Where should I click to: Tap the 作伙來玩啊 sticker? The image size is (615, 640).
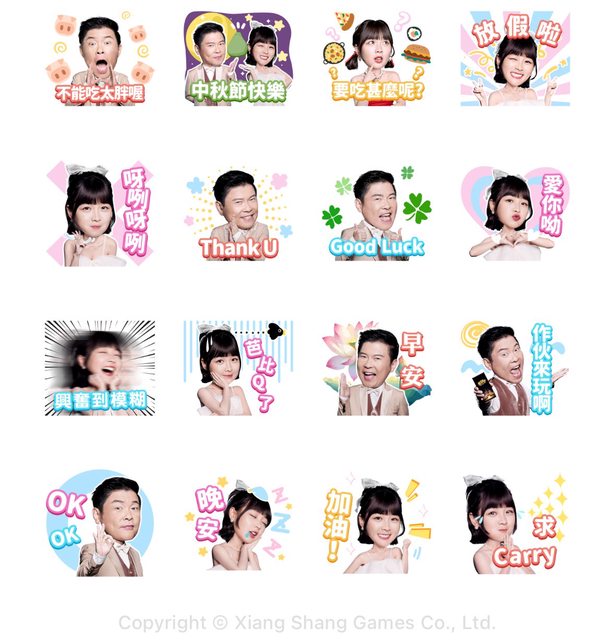click(514, 368)
